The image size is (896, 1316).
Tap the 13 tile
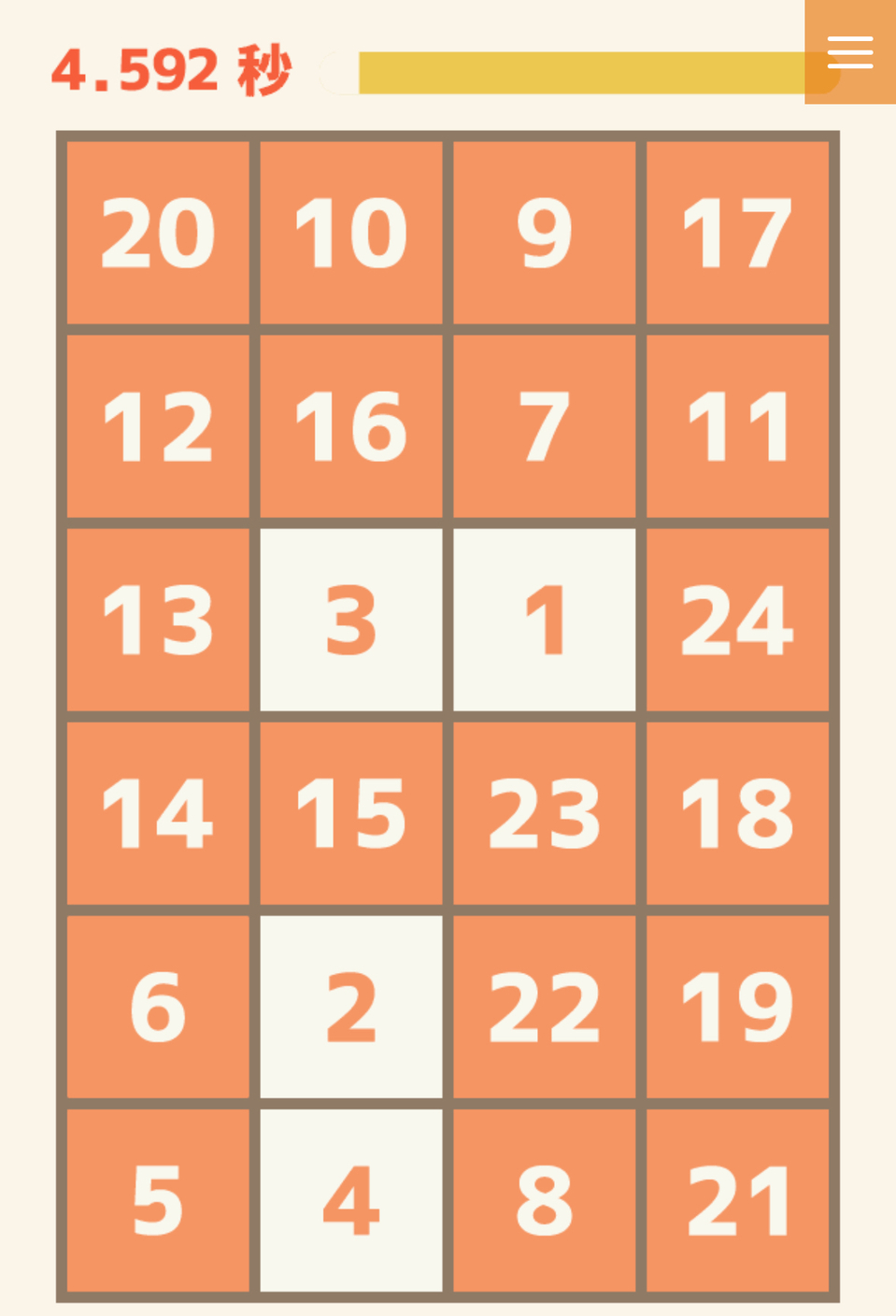[x=158, y=620]
